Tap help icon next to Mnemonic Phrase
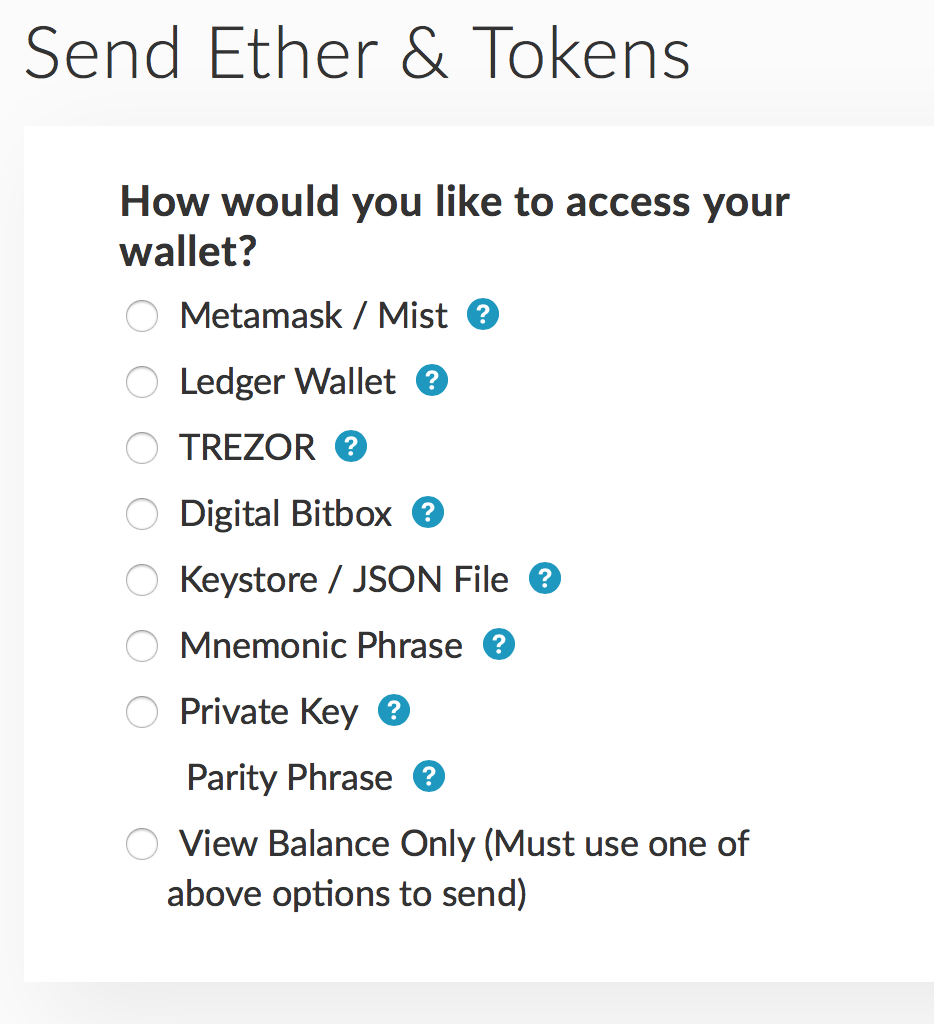Screen dimensions: 934x1024 tap(498, 644)
